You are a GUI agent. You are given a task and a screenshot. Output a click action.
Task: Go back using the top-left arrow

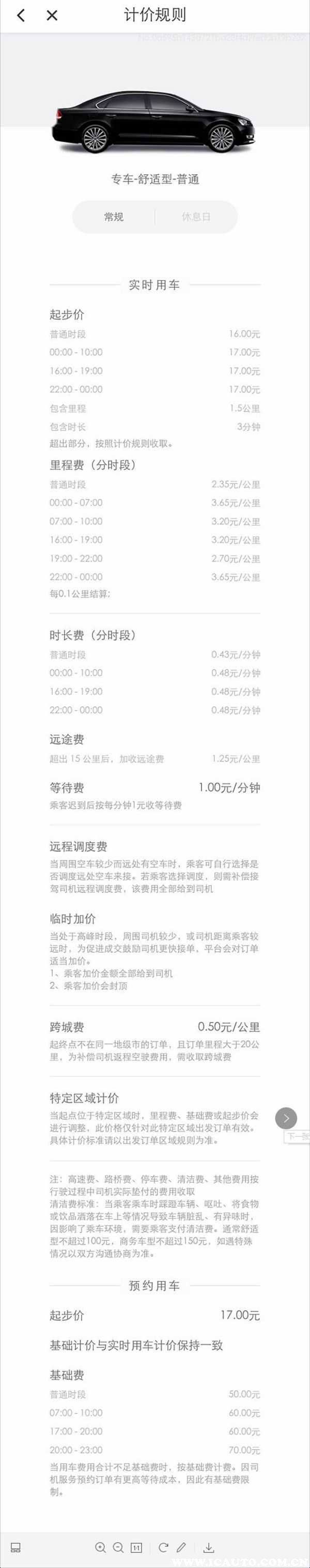pos(21,16)
